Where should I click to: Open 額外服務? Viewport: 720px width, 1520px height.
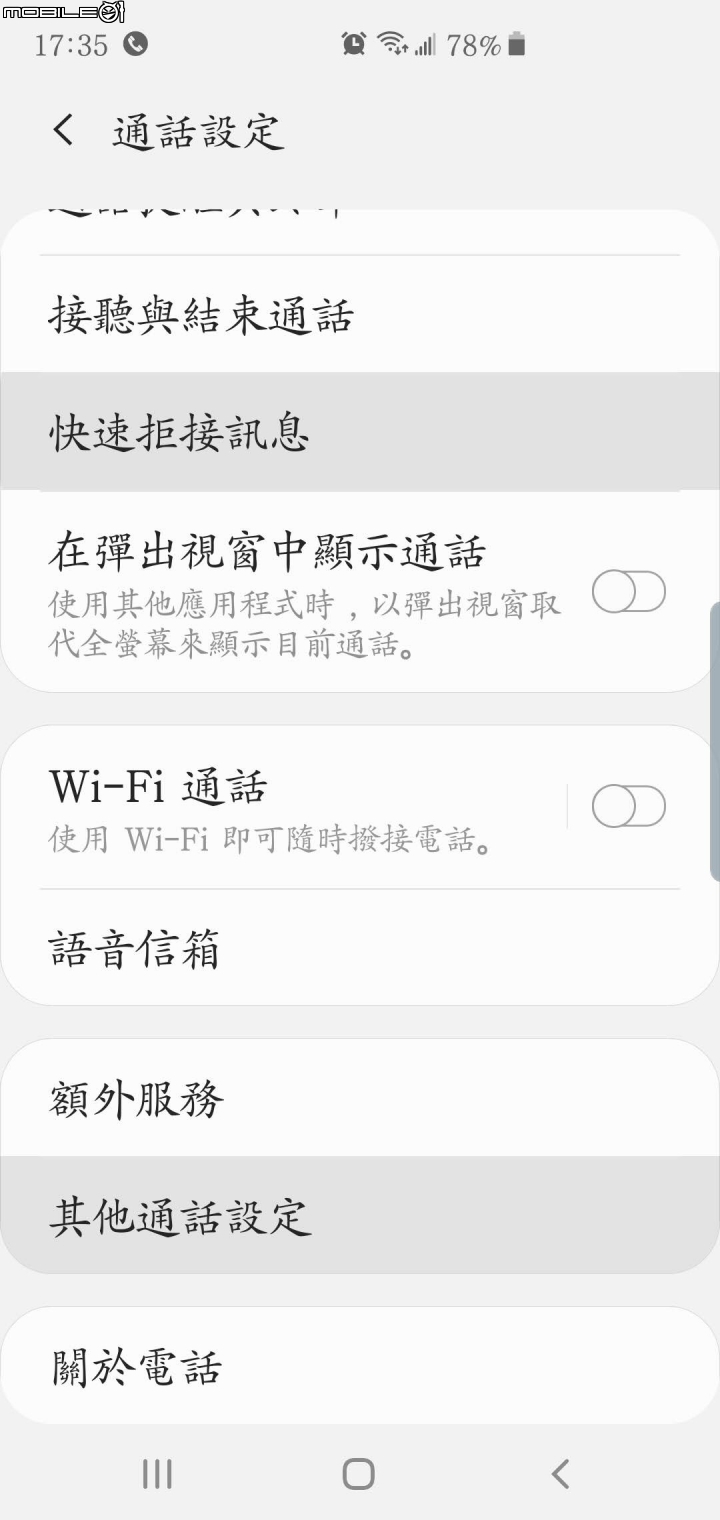click(360, 1098)
